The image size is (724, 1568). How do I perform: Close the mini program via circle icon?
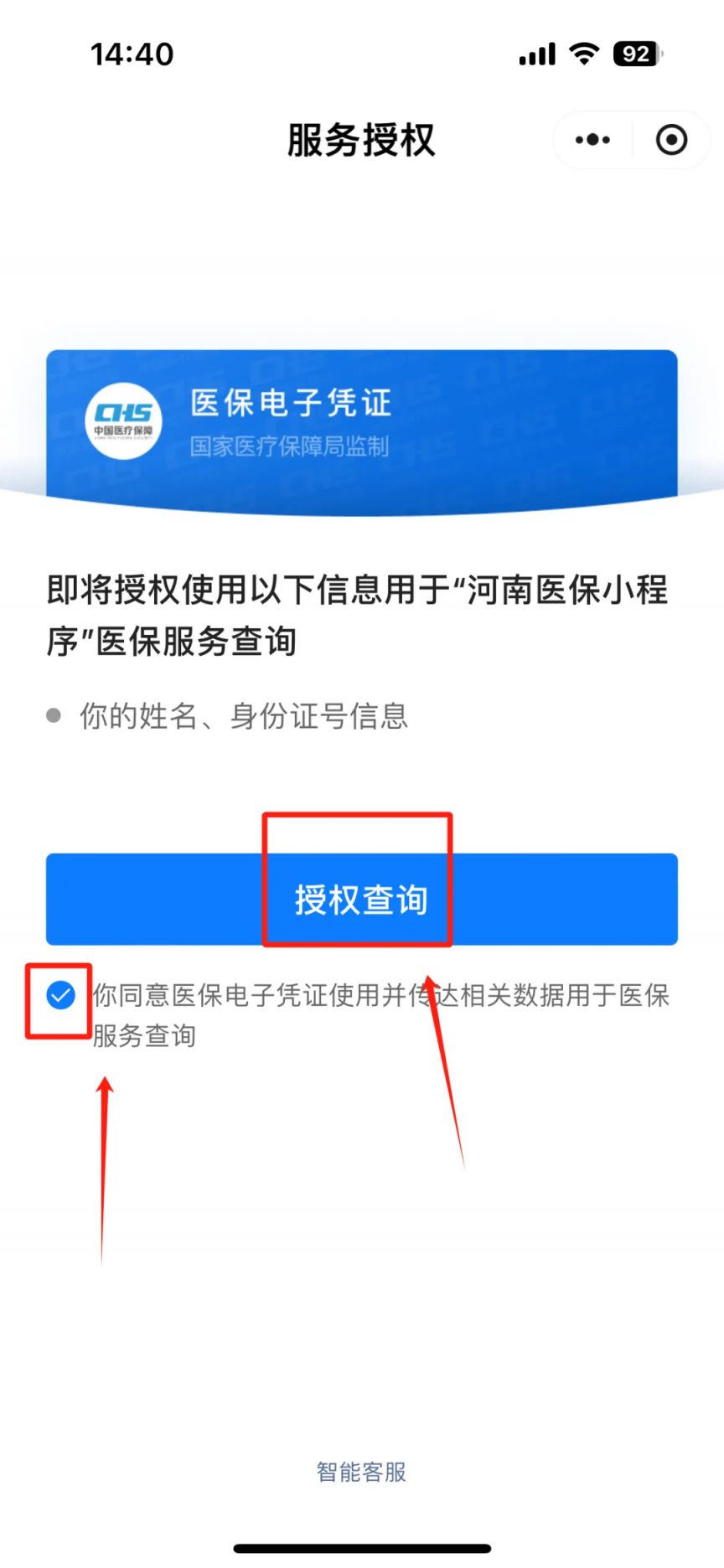[671, 140]
